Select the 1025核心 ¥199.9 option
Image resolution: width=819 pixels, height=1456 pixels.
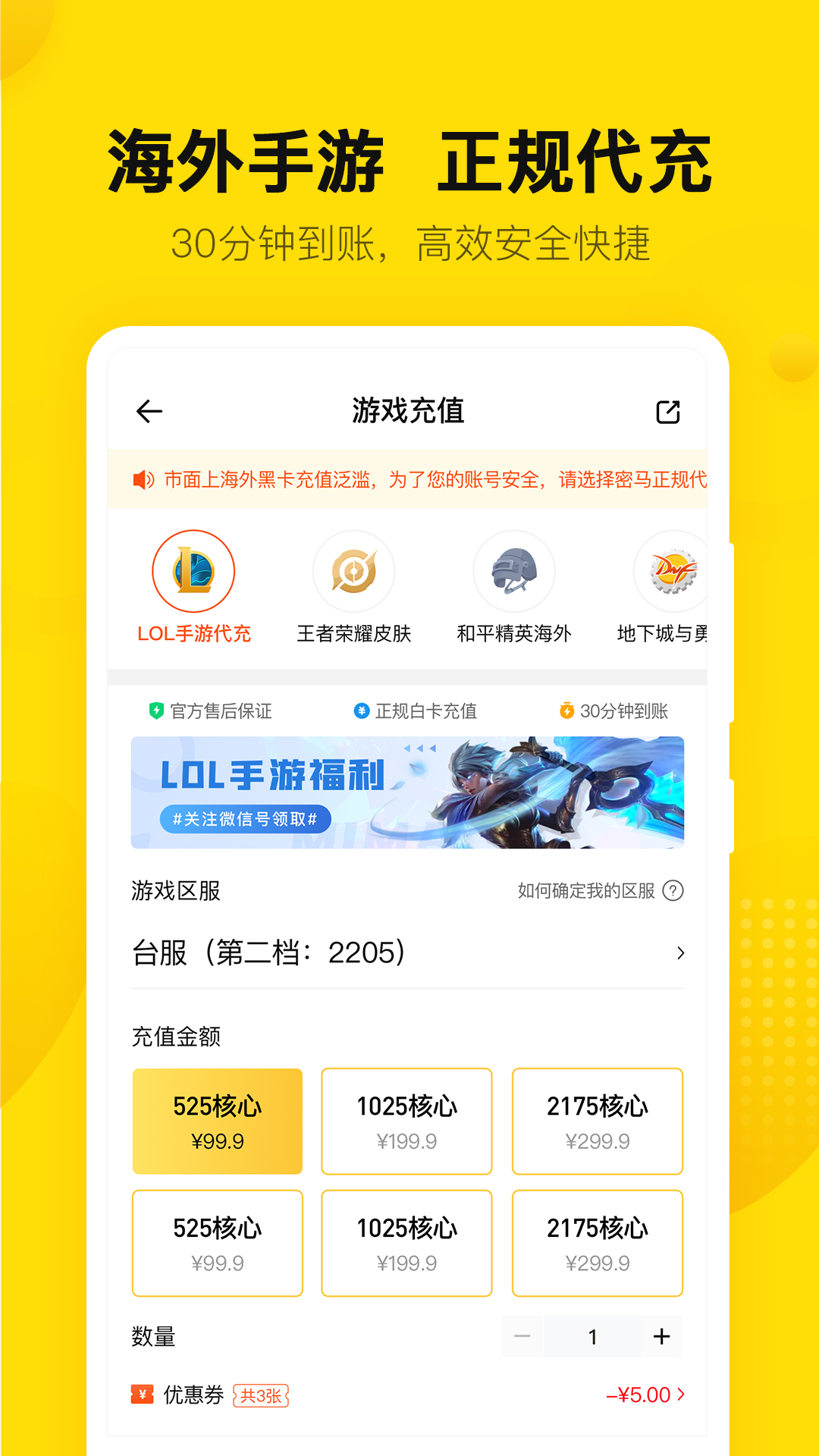click(407, 1121)
